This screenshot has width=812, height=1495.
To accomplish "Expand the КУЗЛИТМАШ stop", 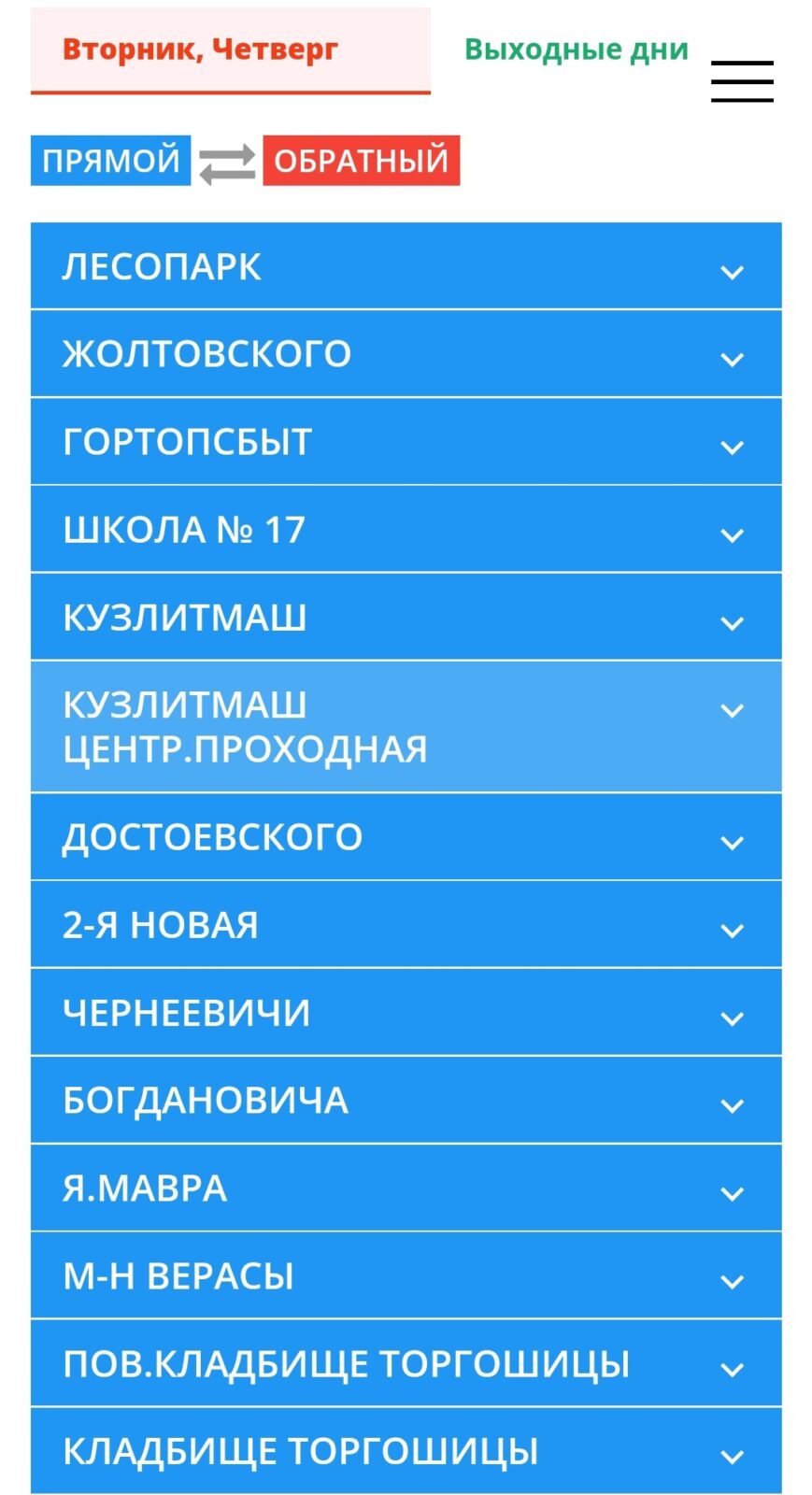I will pyautogui.click(x=406, y=618).
